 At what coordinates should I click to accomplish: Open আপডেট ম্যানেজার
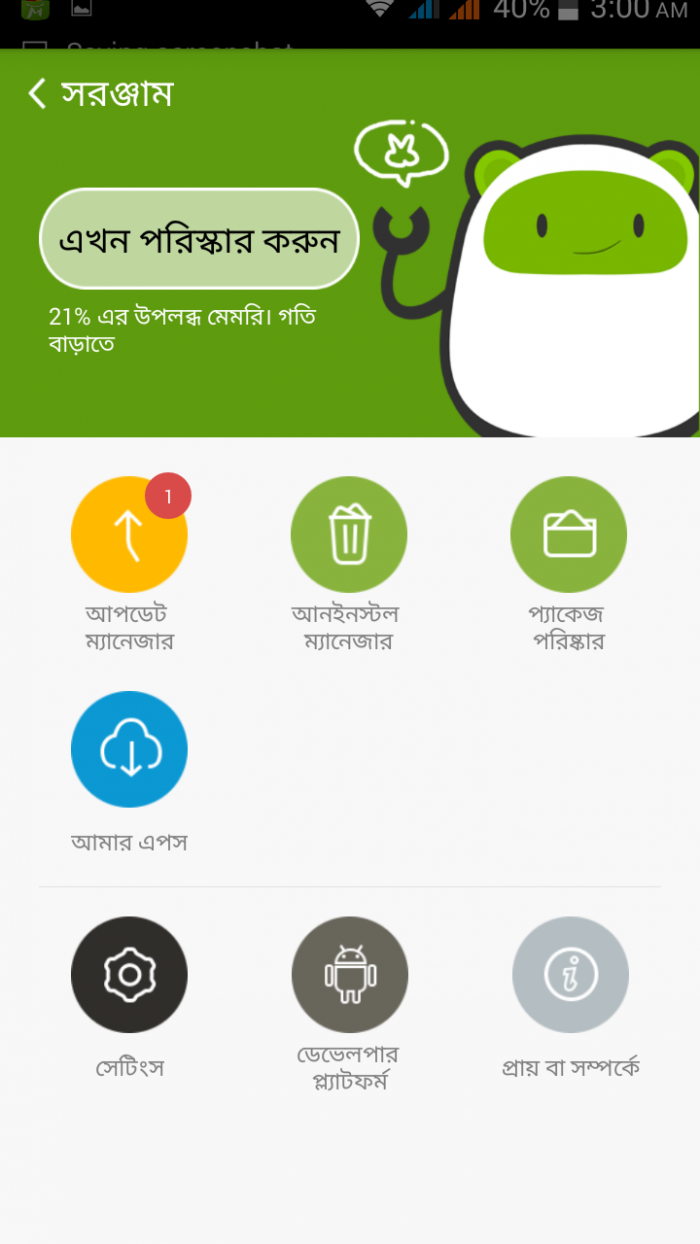[x=129, y=535]
